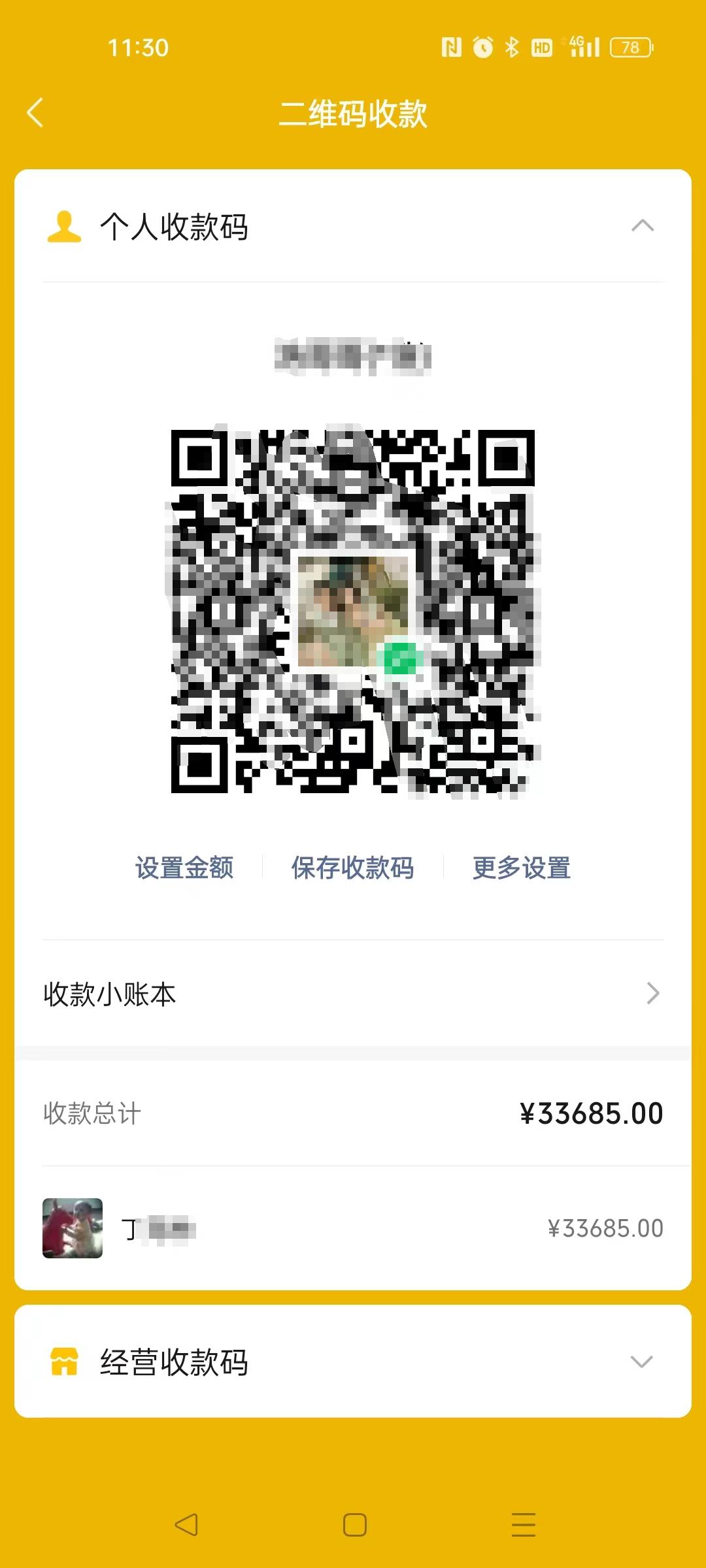706x1568 pixels.
Task: Tap the system home button
Action: tap(354, 1525)
